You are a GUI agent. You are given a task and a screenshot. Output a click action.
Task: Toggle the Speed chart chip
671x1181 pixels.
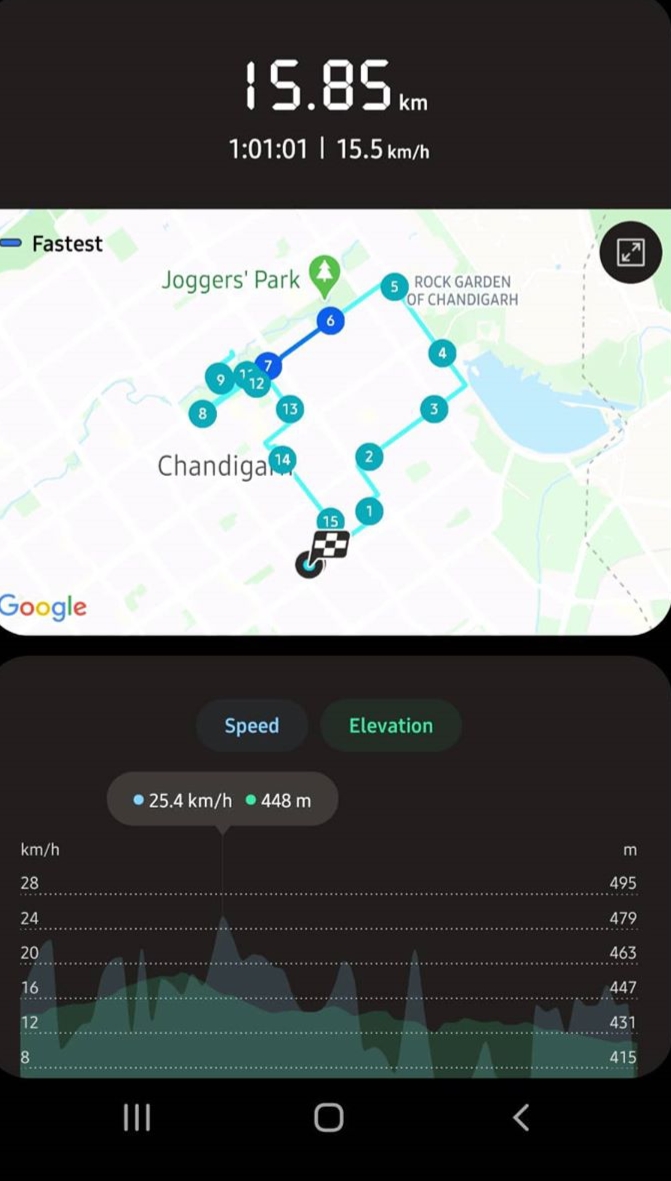[252, 726]
